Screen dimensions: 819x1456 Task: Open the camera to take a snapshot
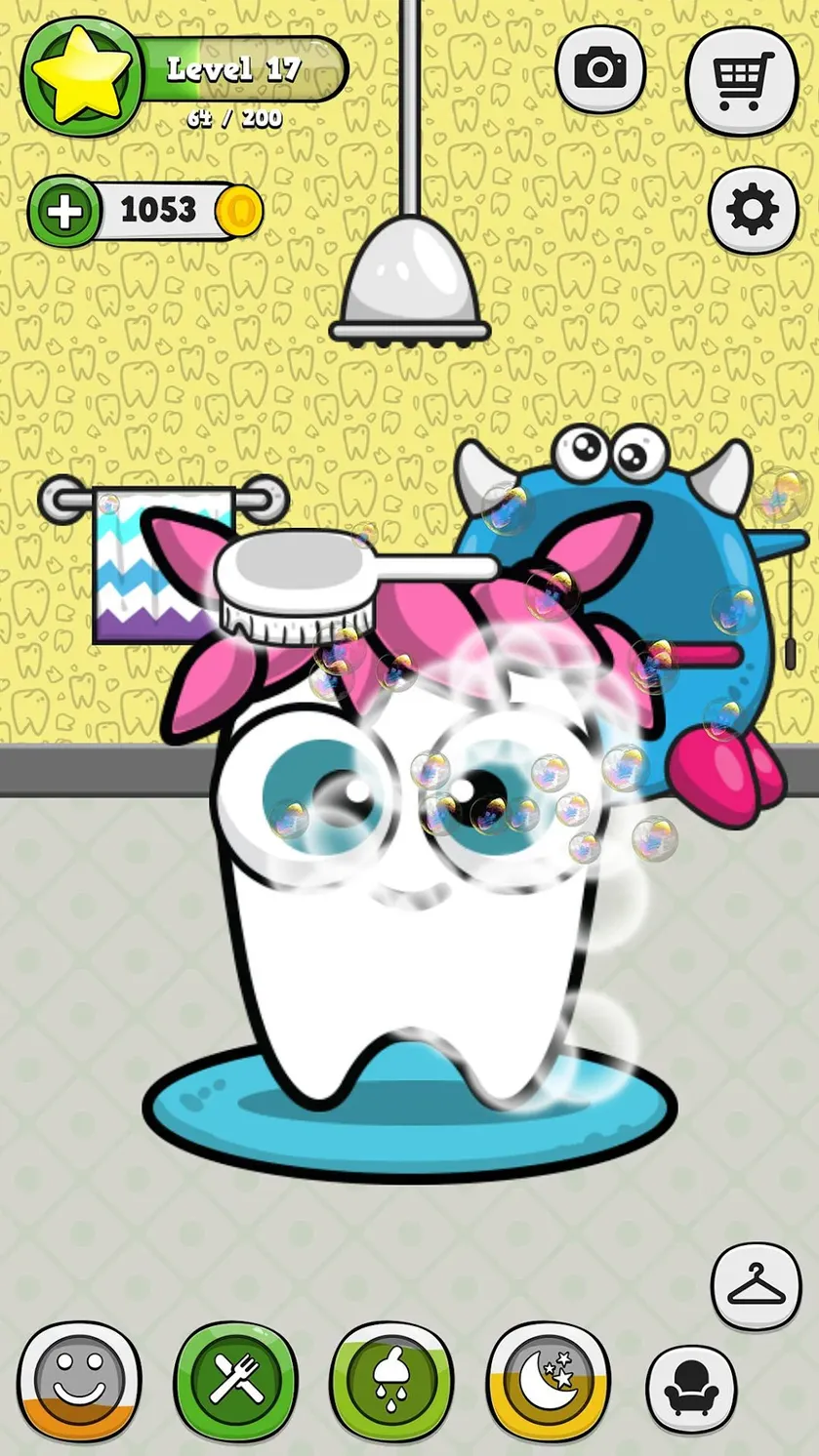[600, 68]
